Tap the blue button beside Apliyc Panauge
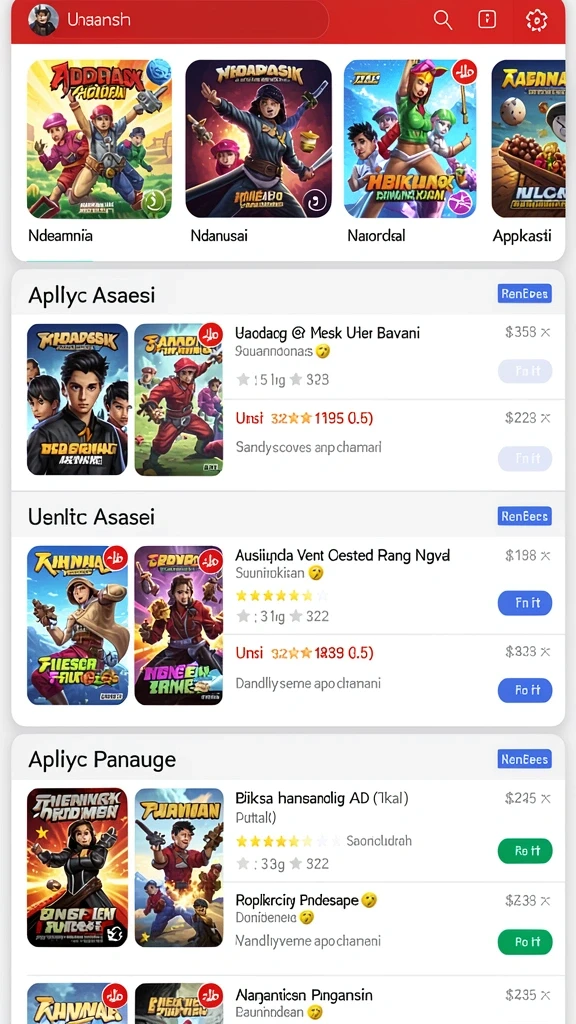The height and width of the screenshot is (1024, 576). pyautogui.click(x=524, y=759)
